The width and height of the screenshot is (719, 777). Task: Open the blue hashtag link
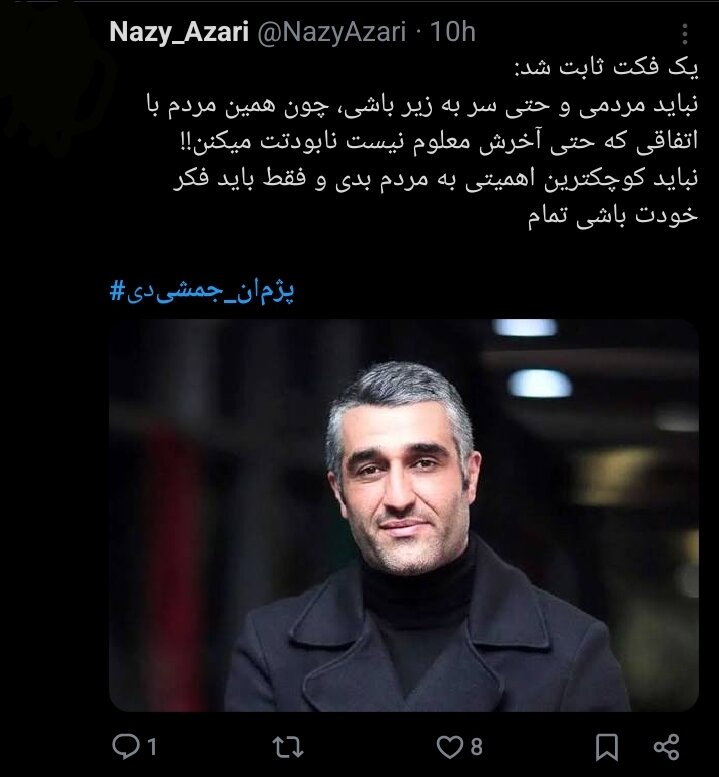(204, 293)
